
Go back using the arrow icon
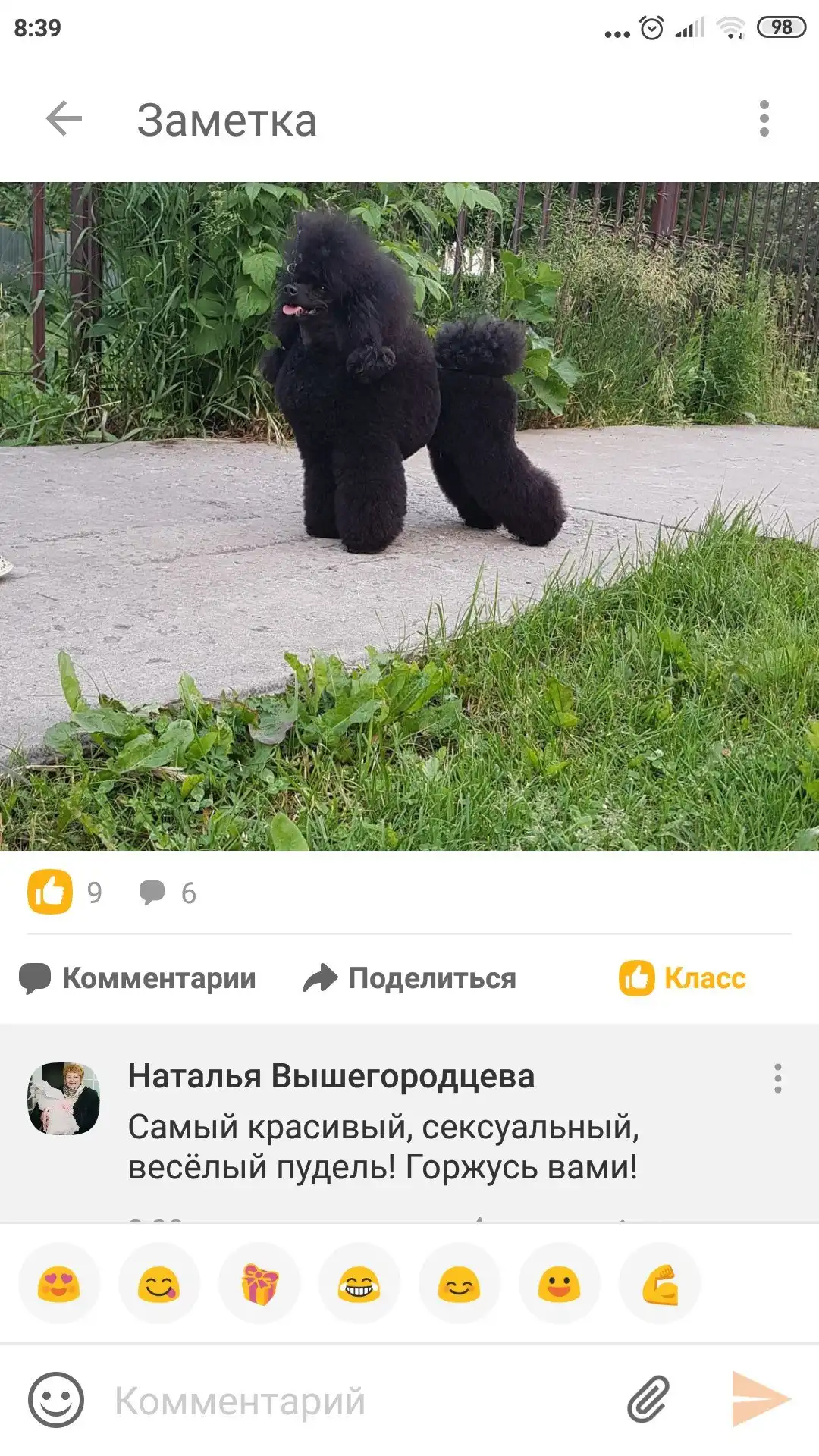coord(64,119)
